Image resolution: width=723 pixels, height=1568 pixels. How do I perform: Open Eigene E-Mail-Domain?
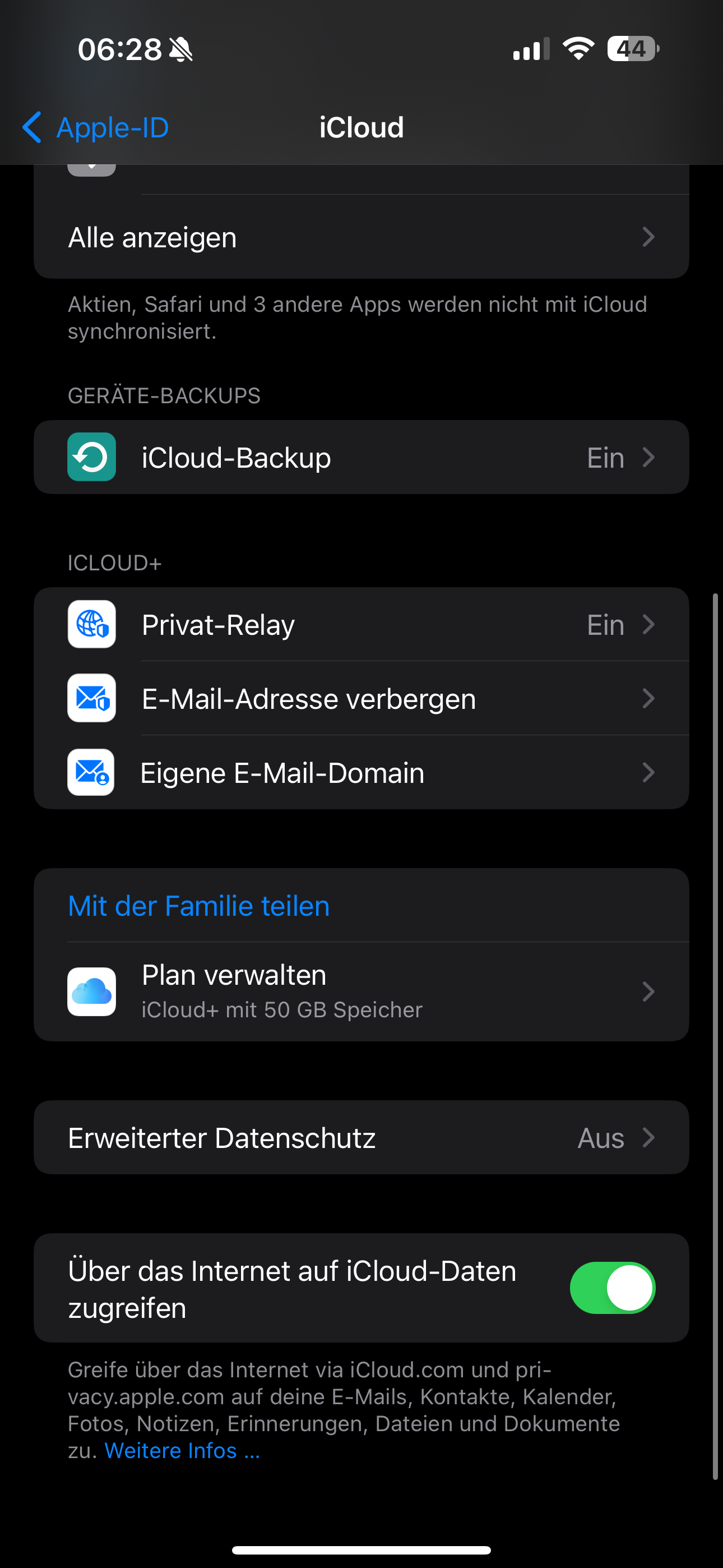click(x=361, y=772)
